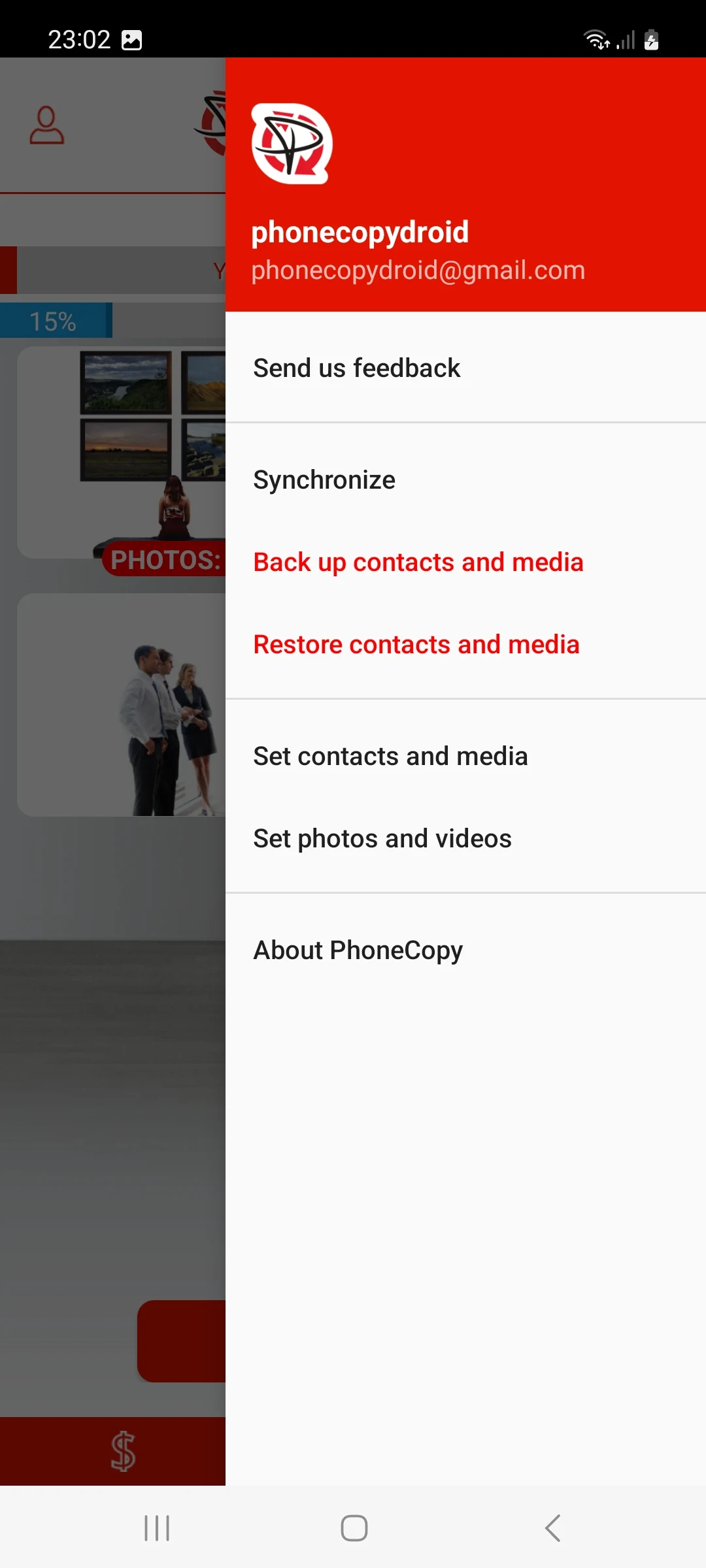Open About PhoneCopy
The height and width of the screenshot is (1568, 706).
tap(358, 951)
